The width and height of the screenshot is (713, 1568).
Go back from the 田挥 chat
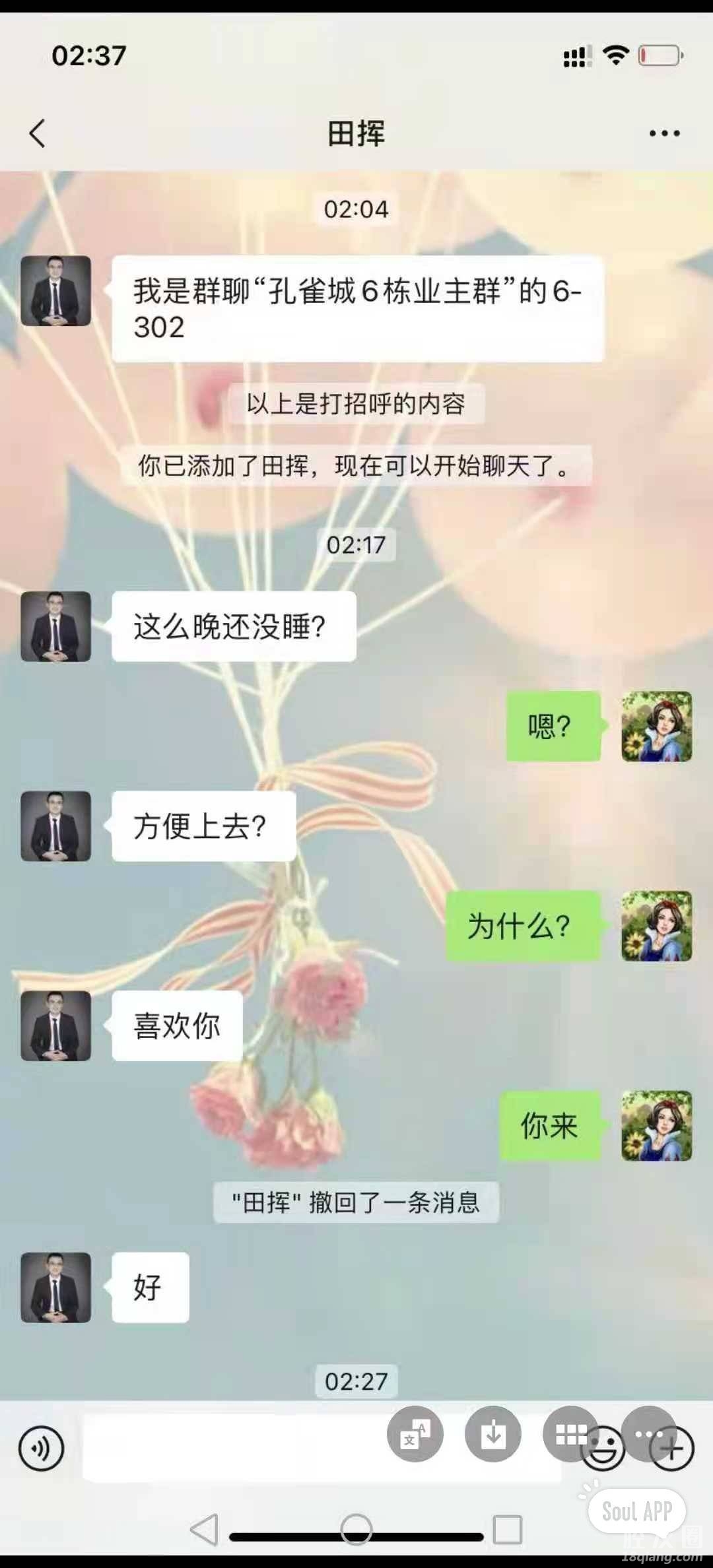[x=38, y=133]
